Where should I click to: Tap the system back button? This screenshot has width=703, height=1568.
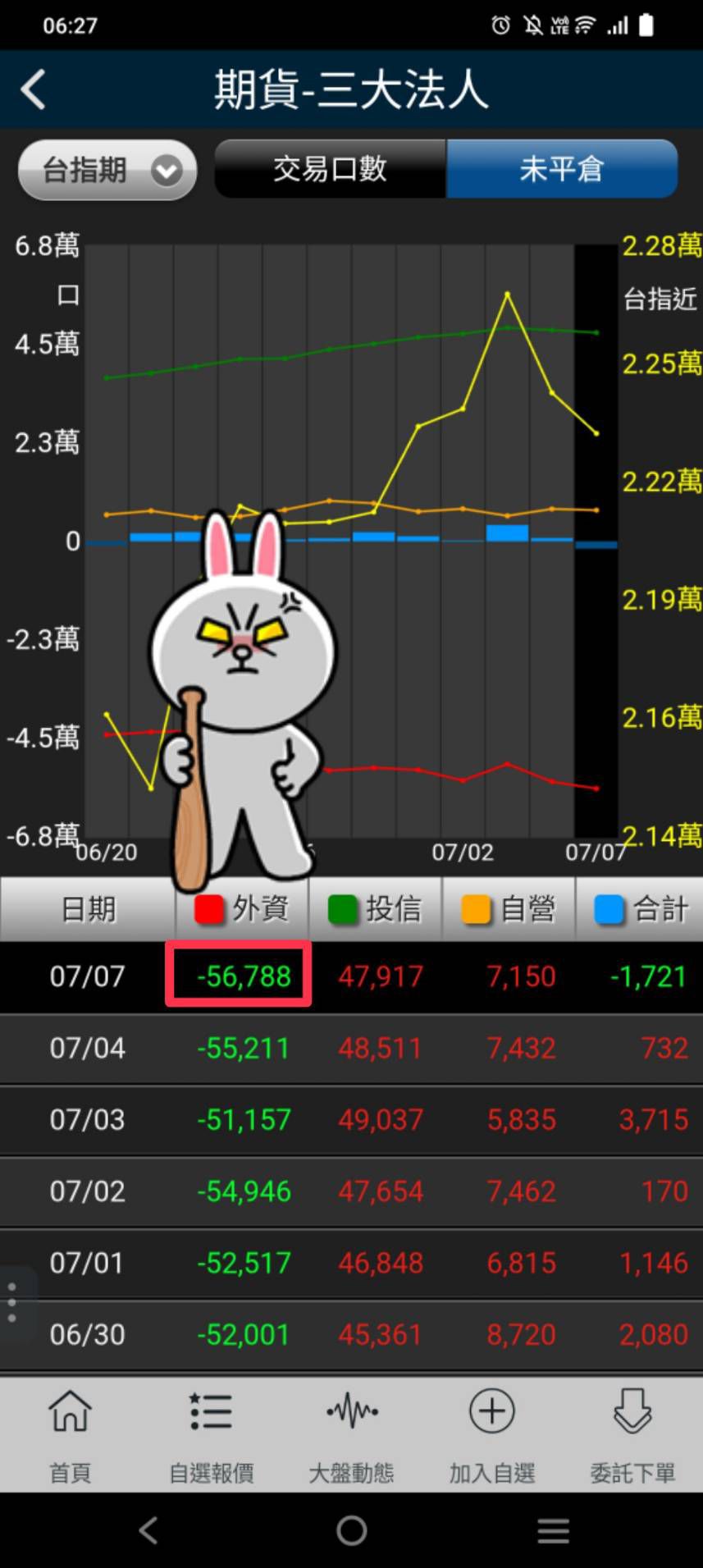148,1530
